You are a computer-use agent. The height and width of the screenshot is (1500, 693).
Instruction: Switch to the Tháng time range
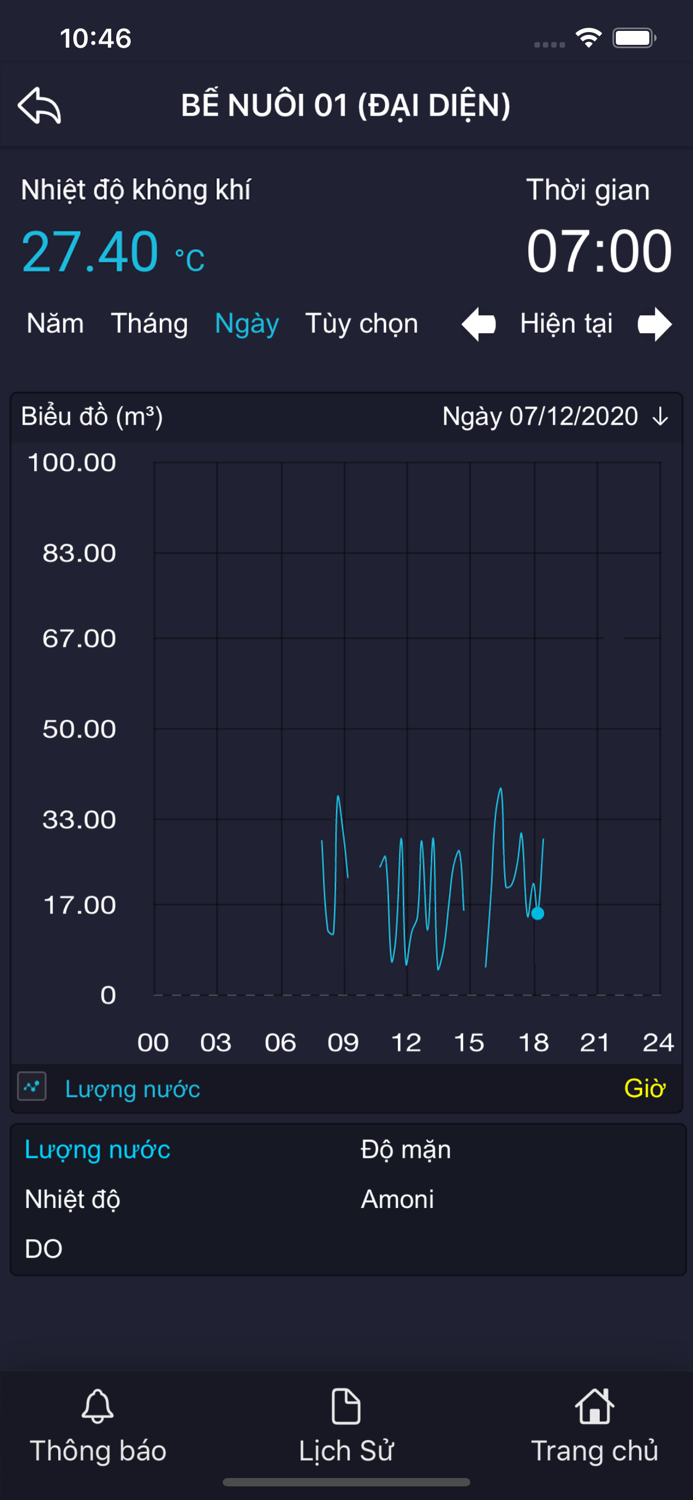pyautogui.click(x=149, y=324)
